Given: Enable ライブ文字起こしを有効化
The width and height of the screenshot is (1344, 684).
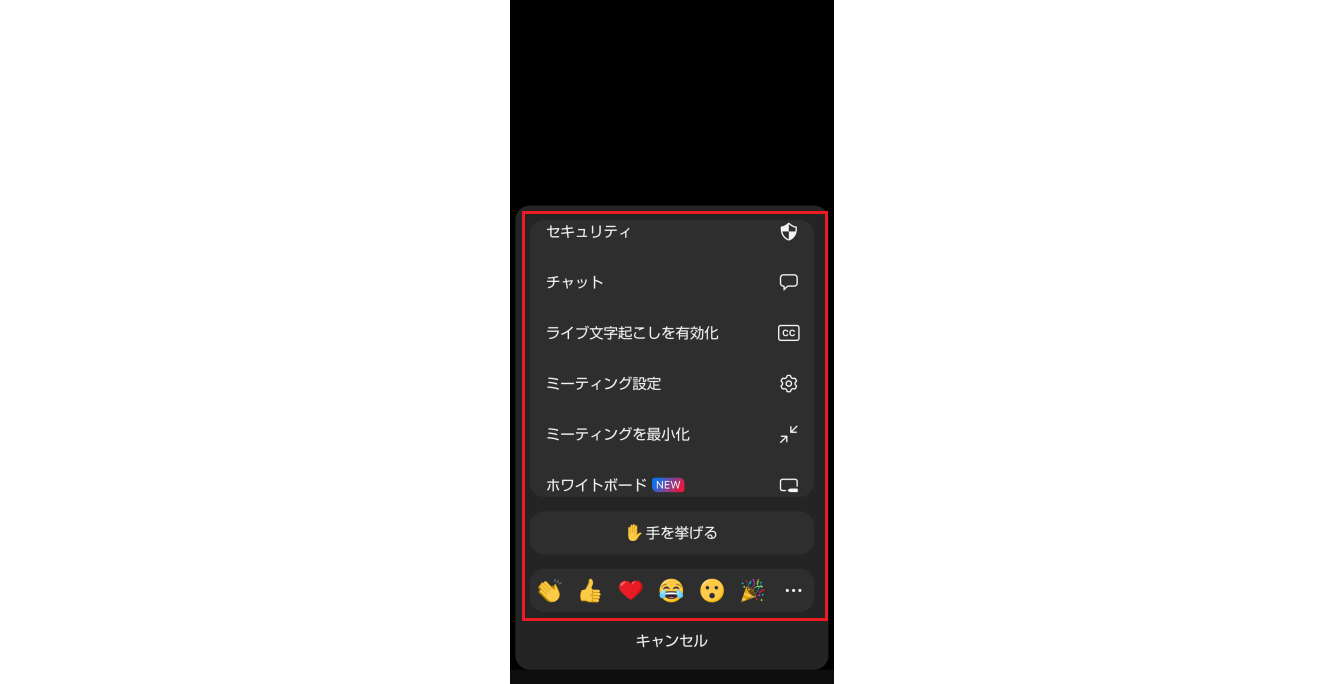Looking at the screenshot, I should coord(671,333).
